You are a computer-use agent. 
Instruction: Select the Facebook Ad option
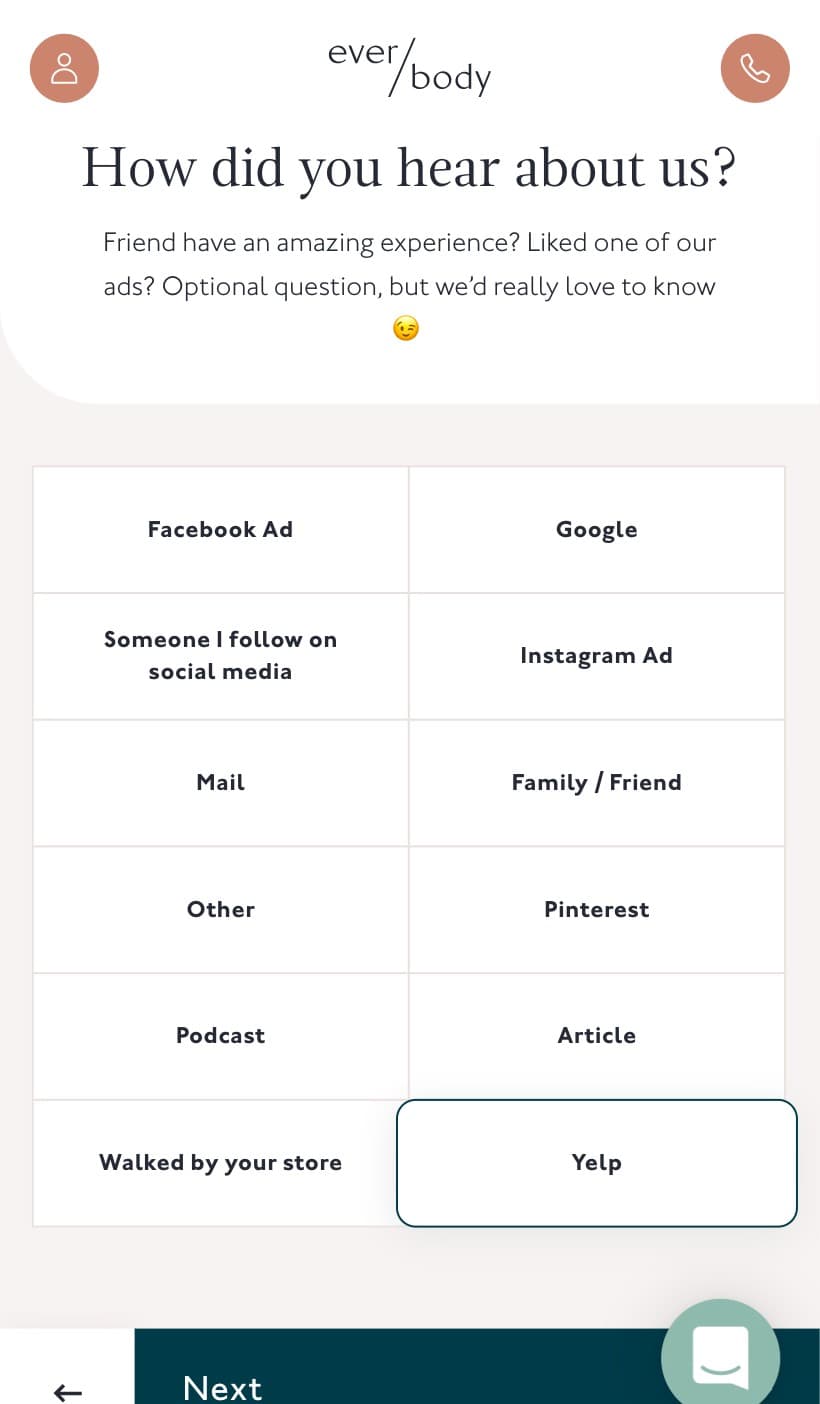[x=221, y=530]
